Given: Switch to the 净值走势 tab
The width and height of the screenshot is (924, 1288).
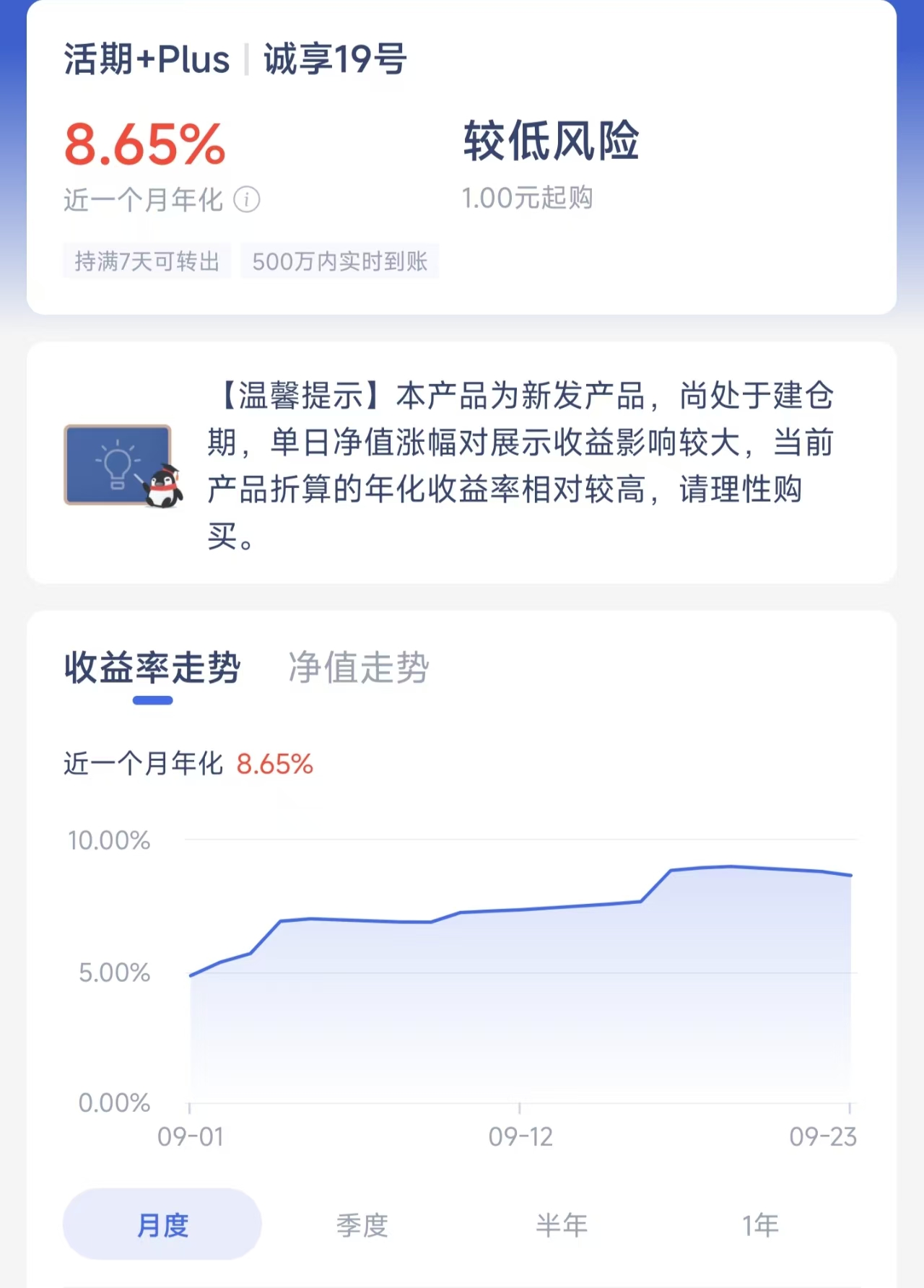Looking at the screenshot, I should [359, 666].
